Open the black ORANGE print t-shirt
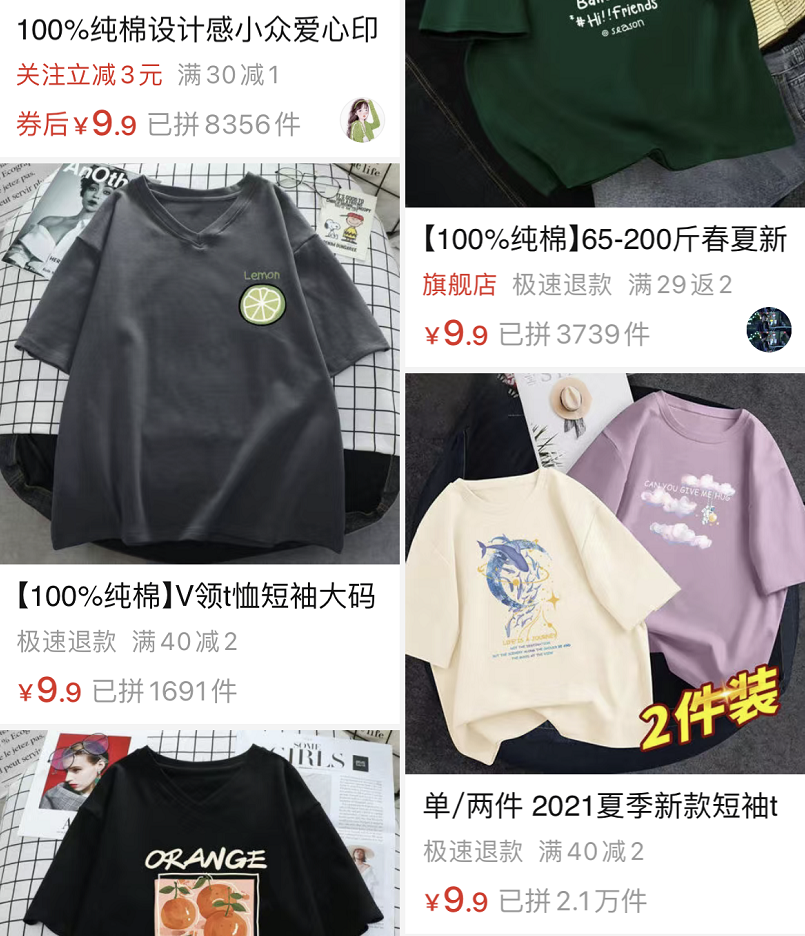 (200, 835)
